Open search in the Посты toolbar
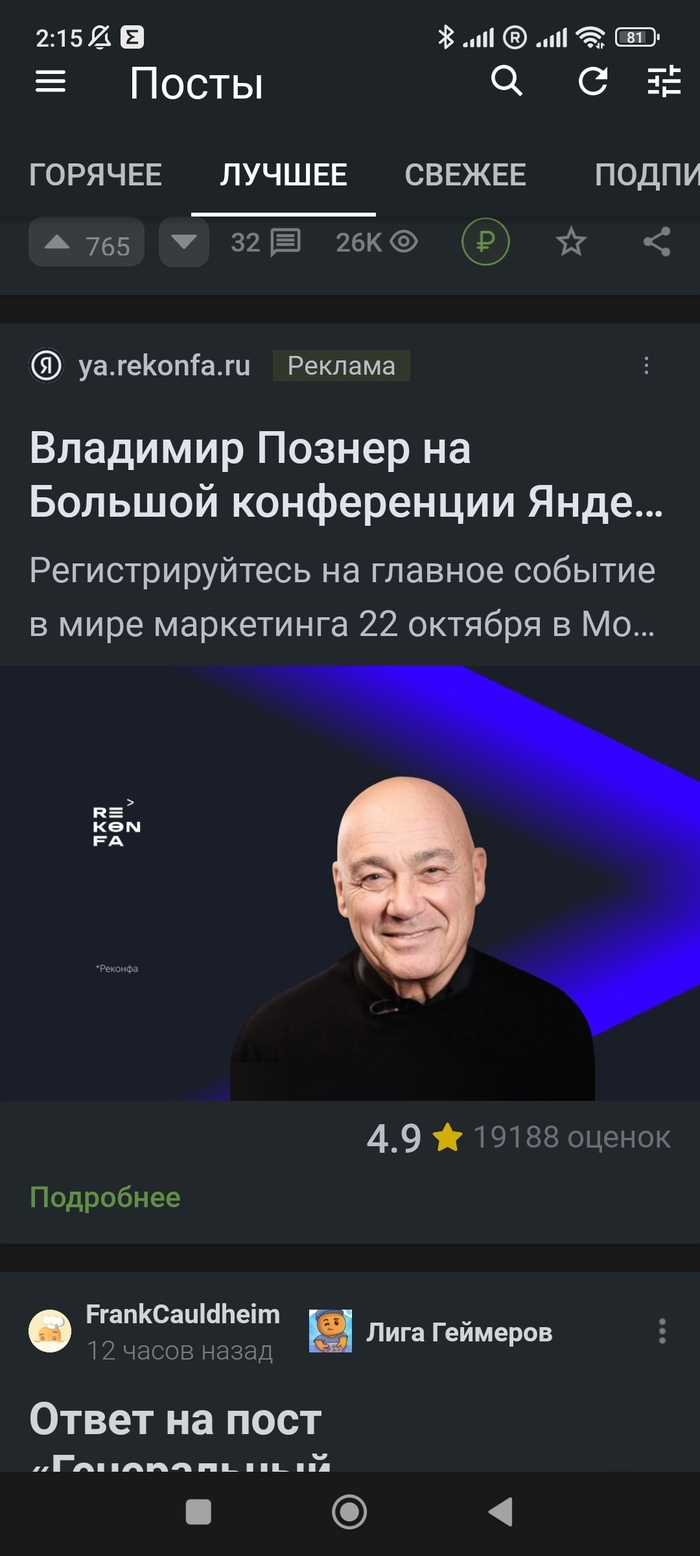 pyautogui.click(x=507, y=81)
